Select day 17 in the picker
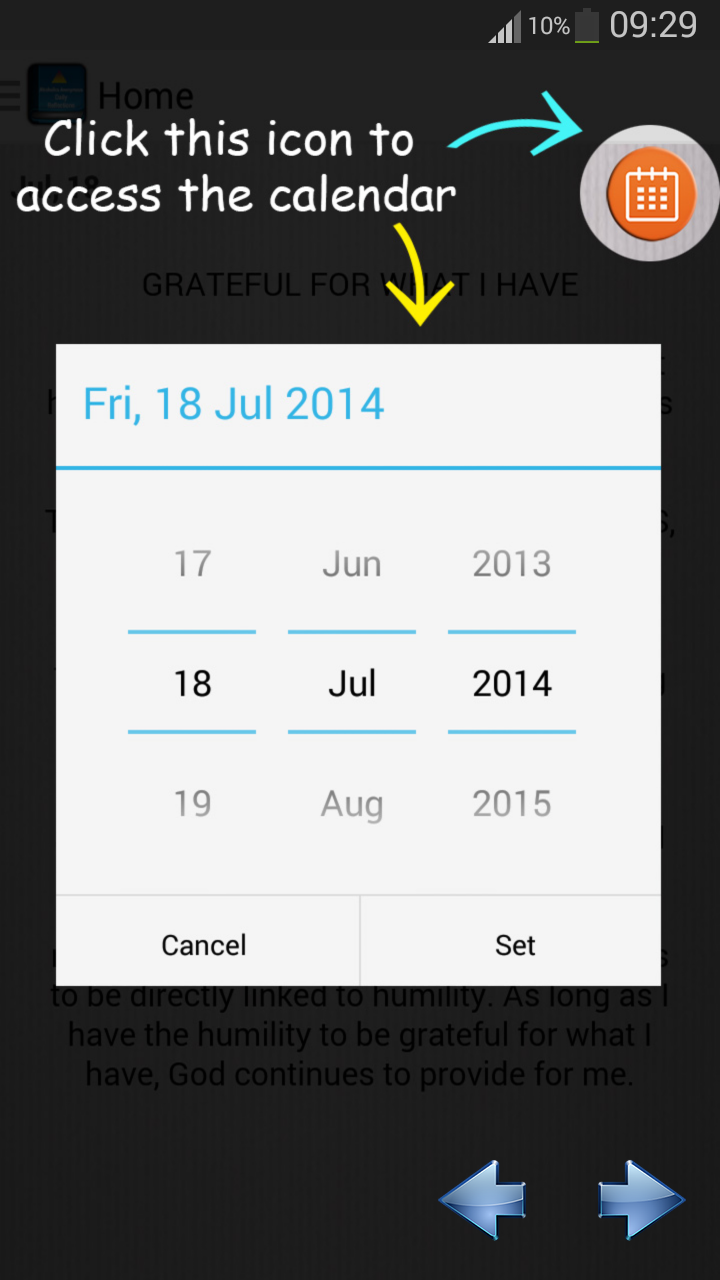 click(192, 564)
